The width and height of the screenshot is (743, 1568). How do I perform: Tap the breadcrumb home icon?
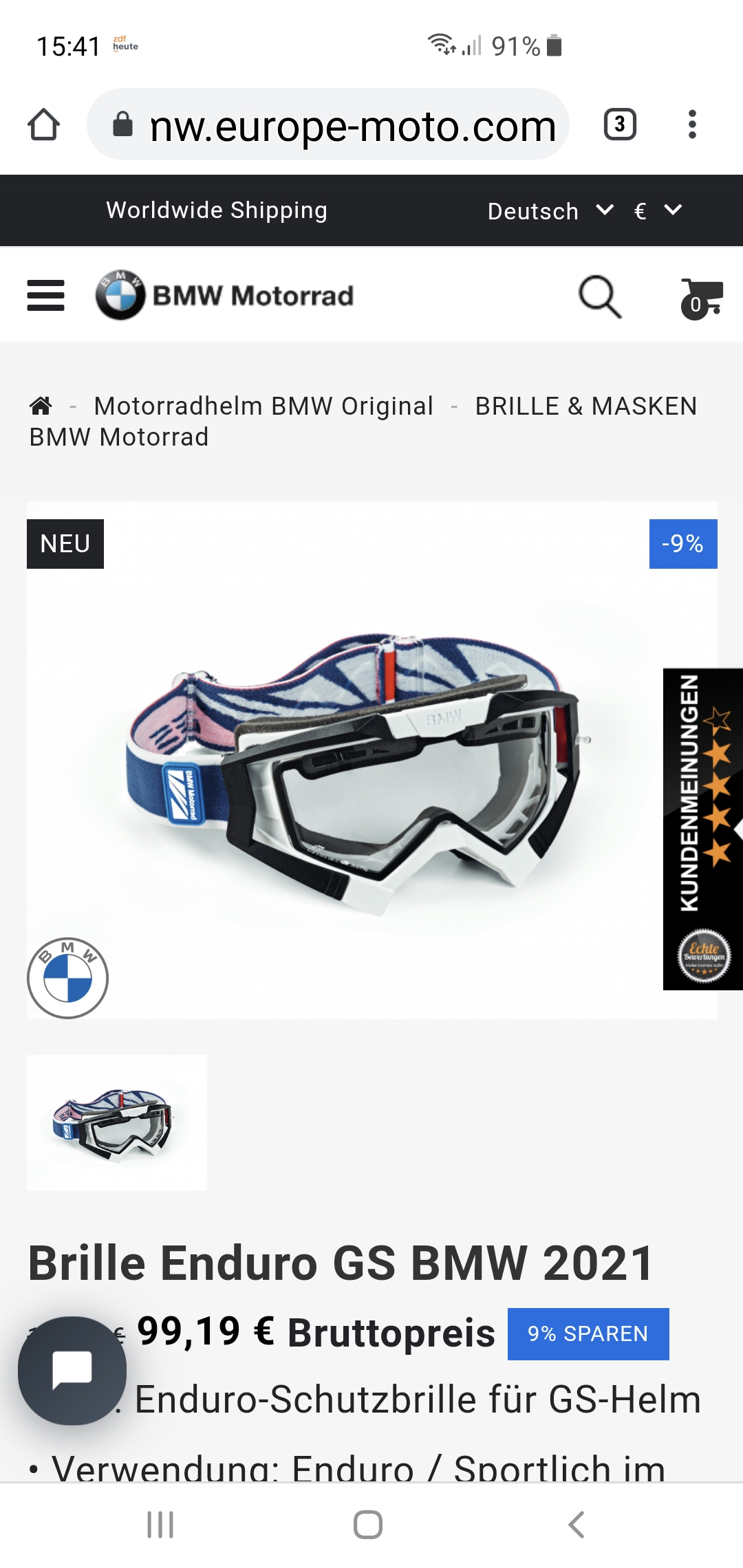41,406
